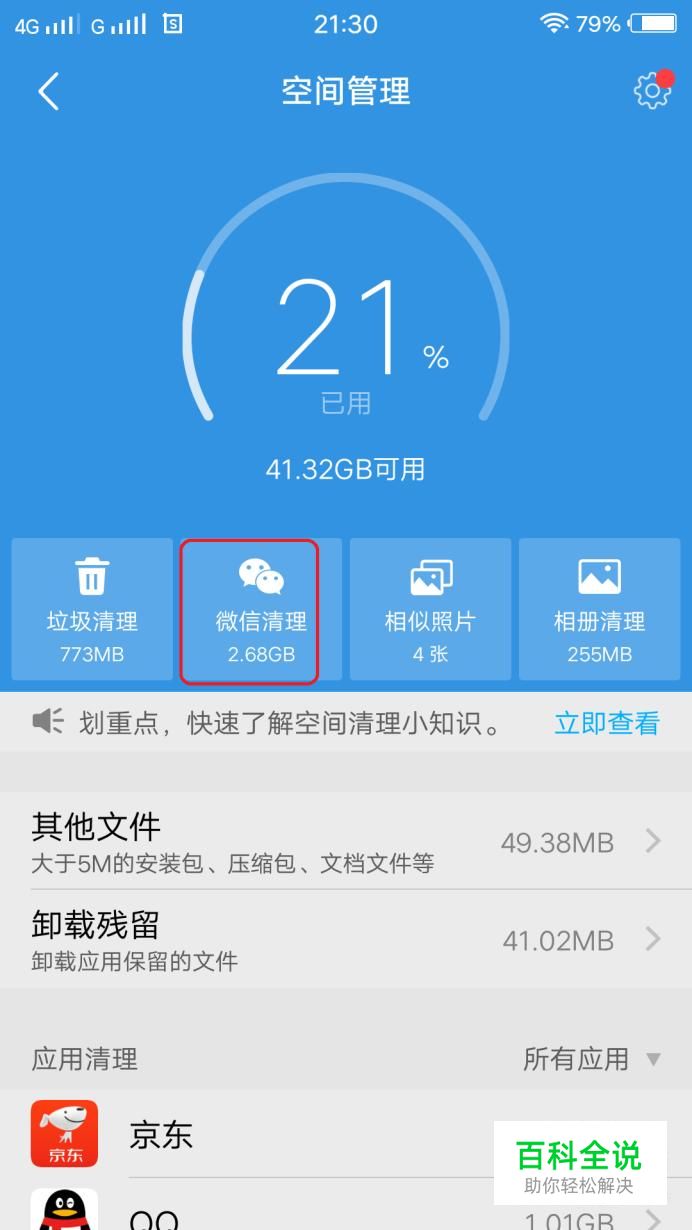
Task: Expand the 所有应用 dropdown filter
Action: 592,1058
